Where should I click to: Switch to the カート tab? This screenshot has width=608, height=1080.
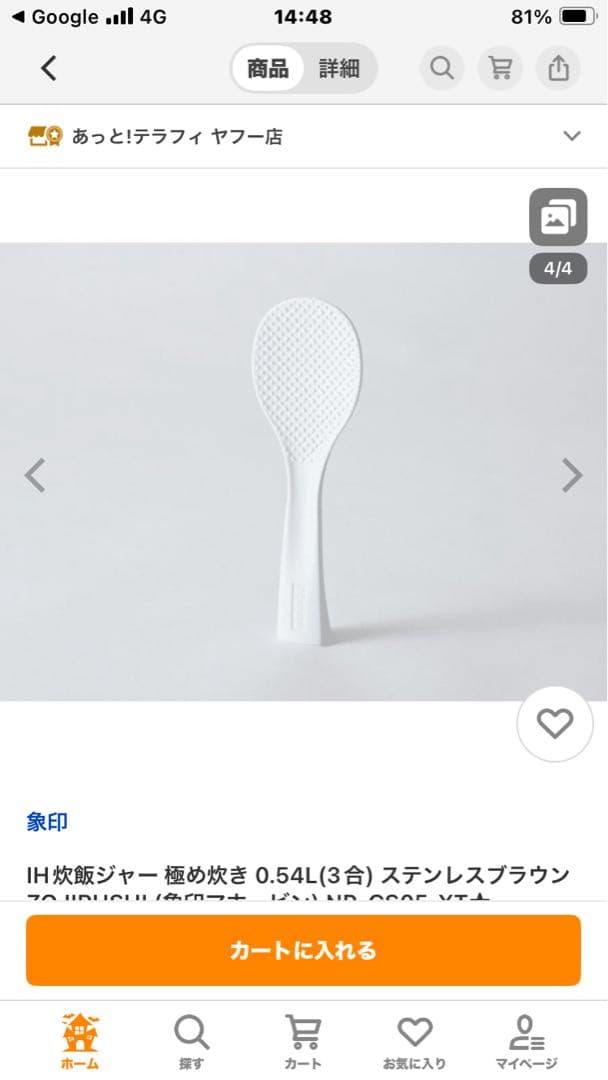[x=303, y=1040]
